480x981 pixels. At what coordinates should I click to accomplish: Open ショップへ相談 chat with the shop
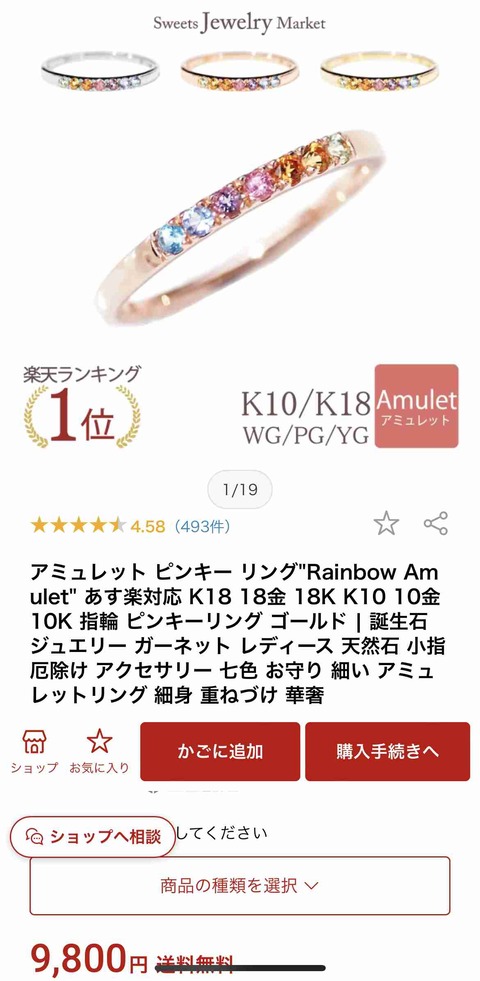92,836
